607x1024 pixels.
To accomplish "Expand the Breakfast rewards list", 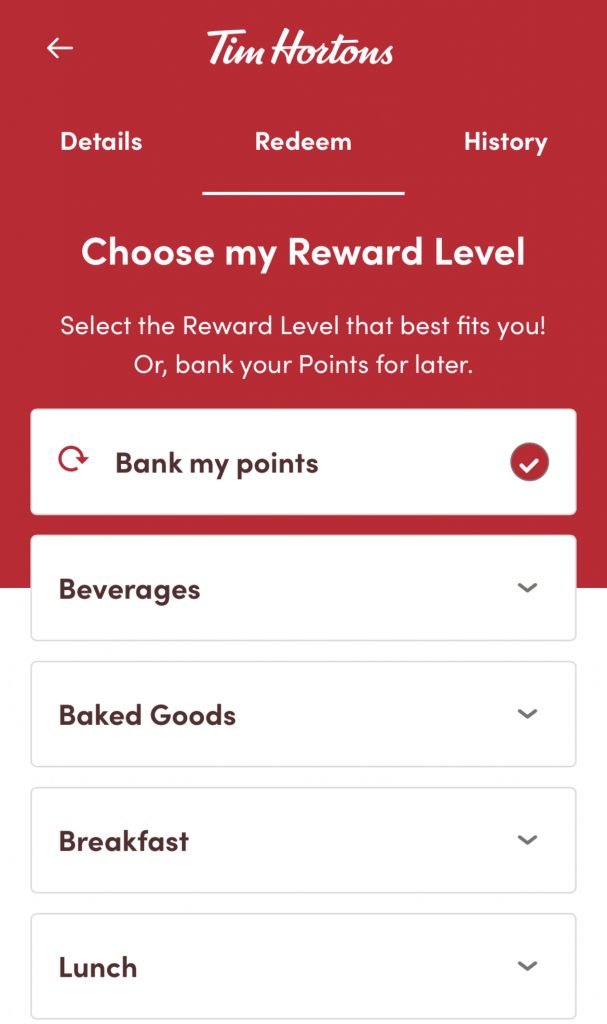I will tap(303, 840).
